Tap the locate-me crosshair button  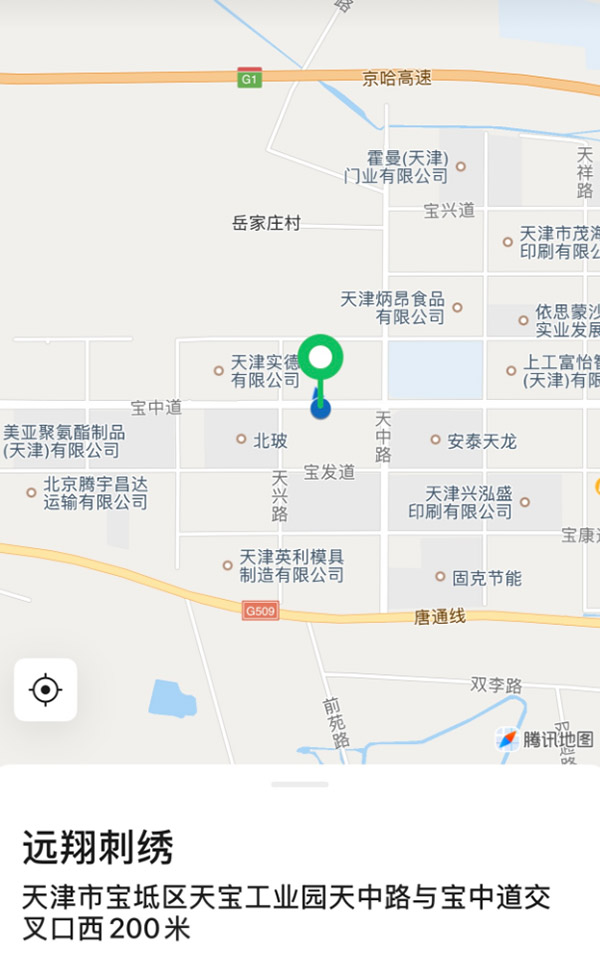point(46,690)
